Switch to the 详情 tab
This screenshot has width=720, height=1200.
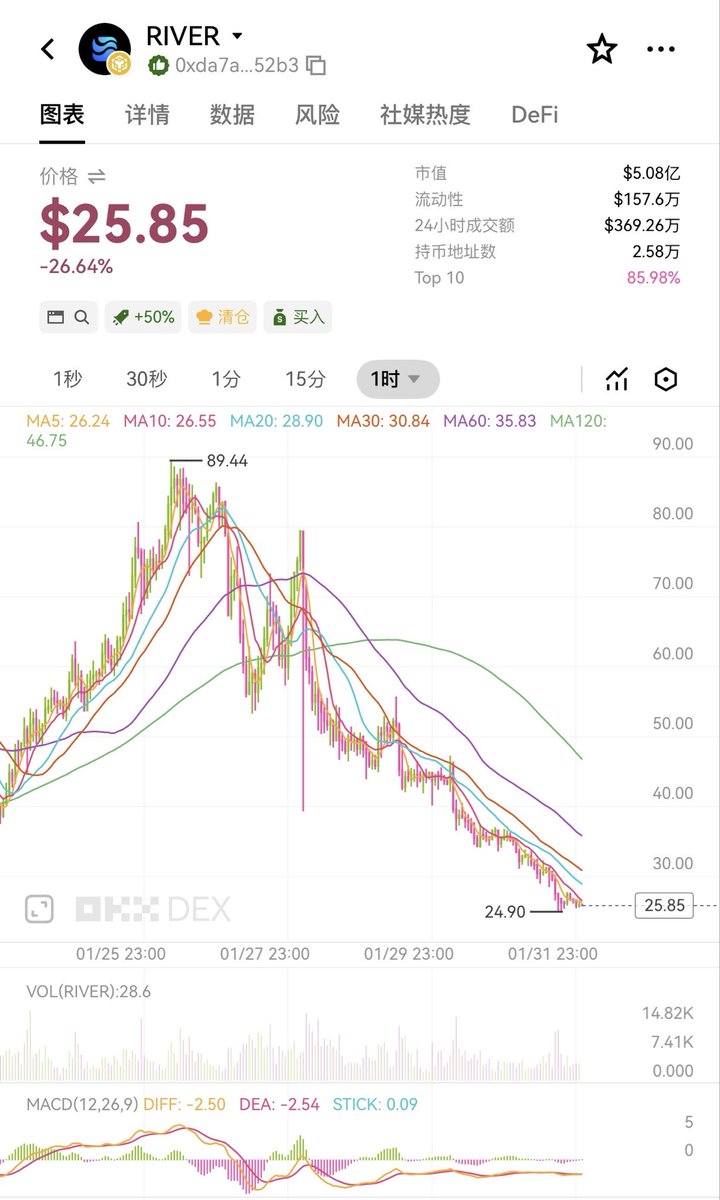[x=147, y=115]
